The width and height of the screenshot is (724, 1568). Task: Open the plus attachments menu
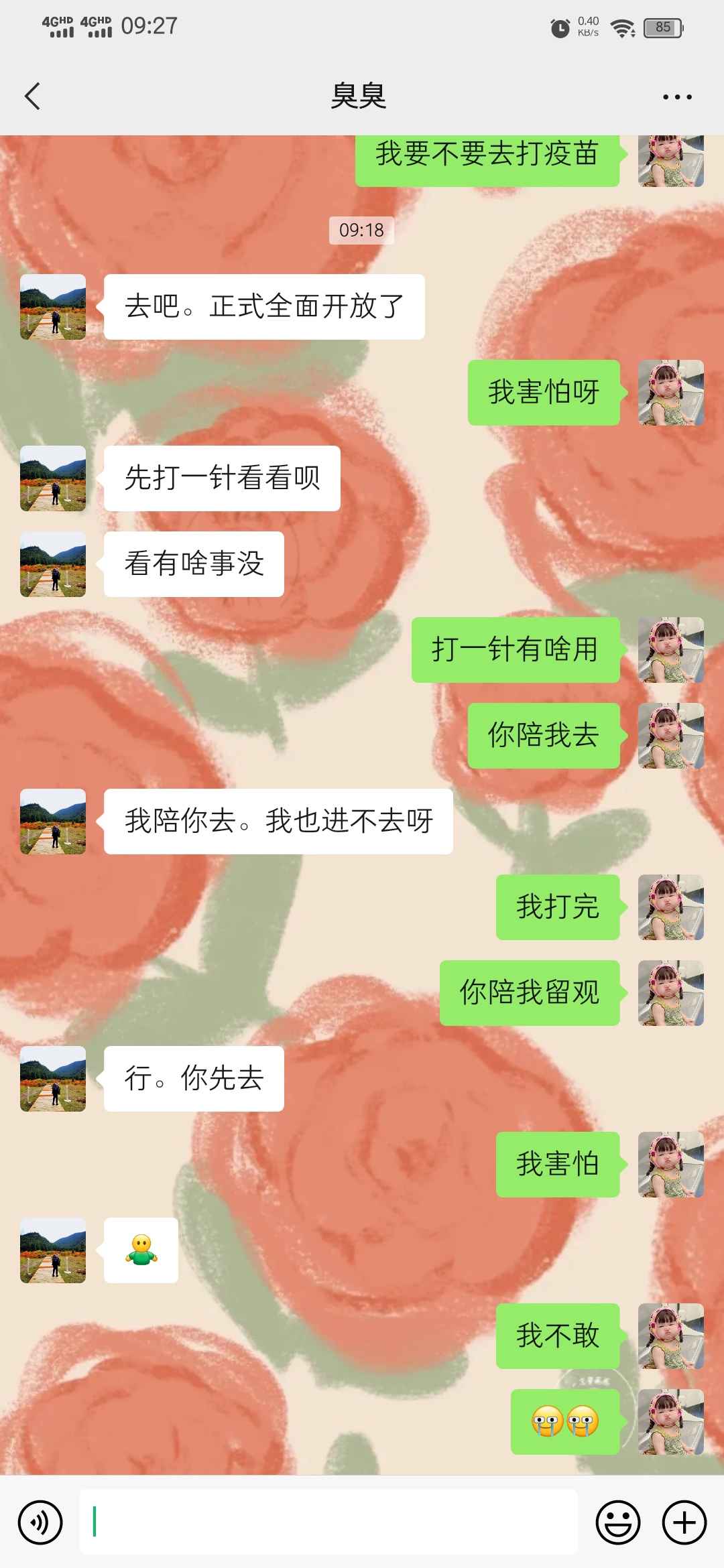coord(684,1522)
